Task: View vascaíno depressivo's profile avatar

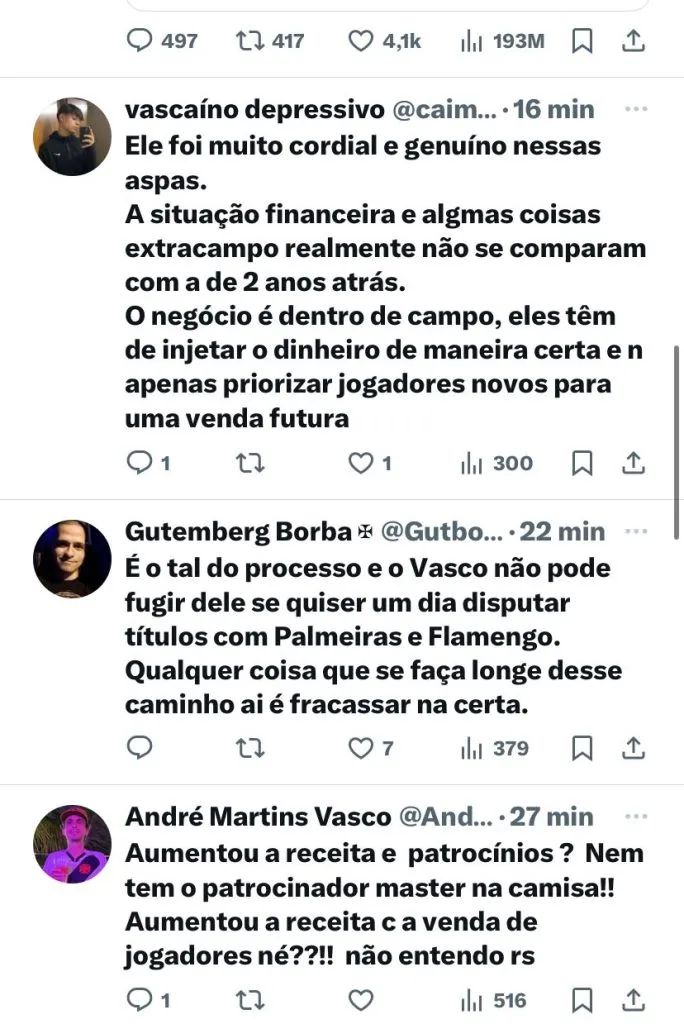Action: click(72, 137)
